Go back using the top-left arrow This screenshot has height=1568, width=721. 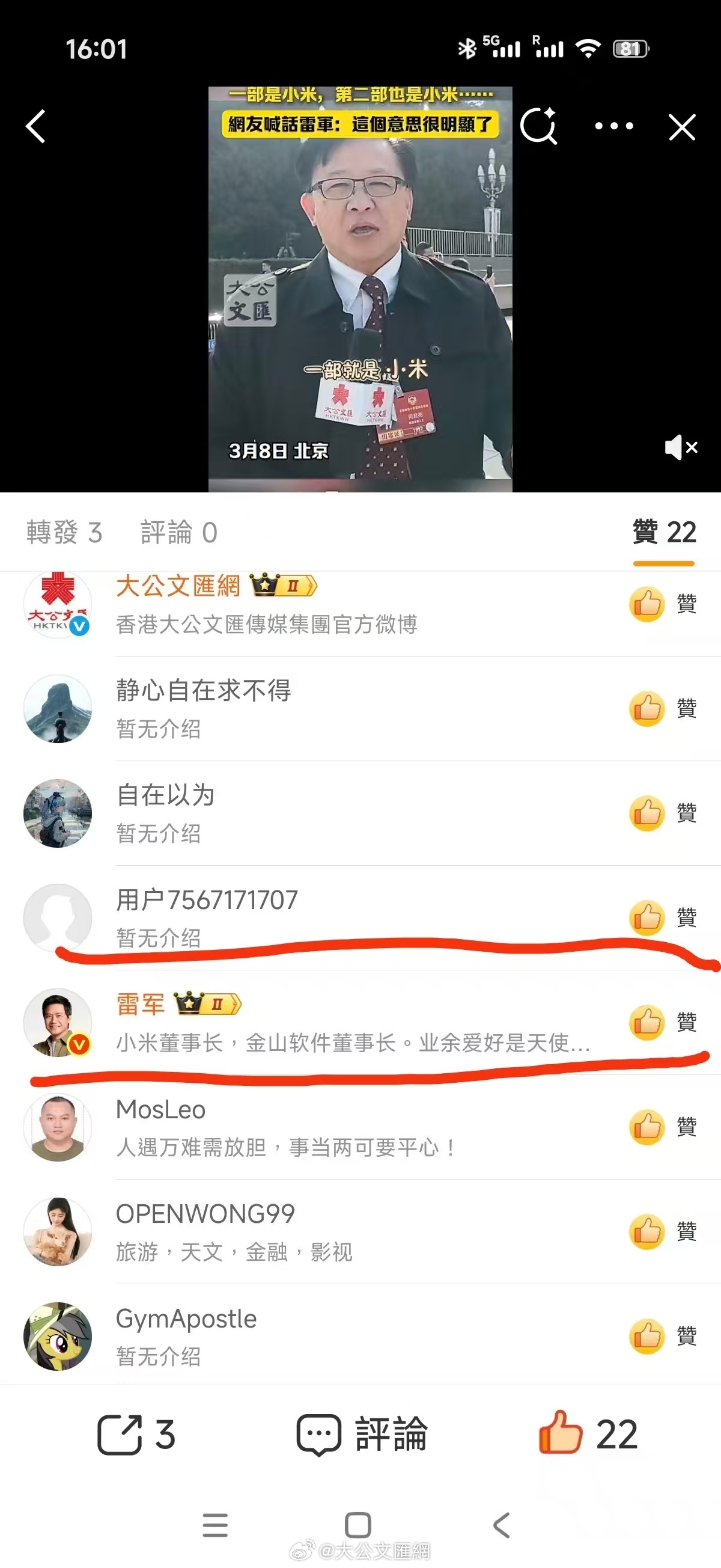pos(36,127)
